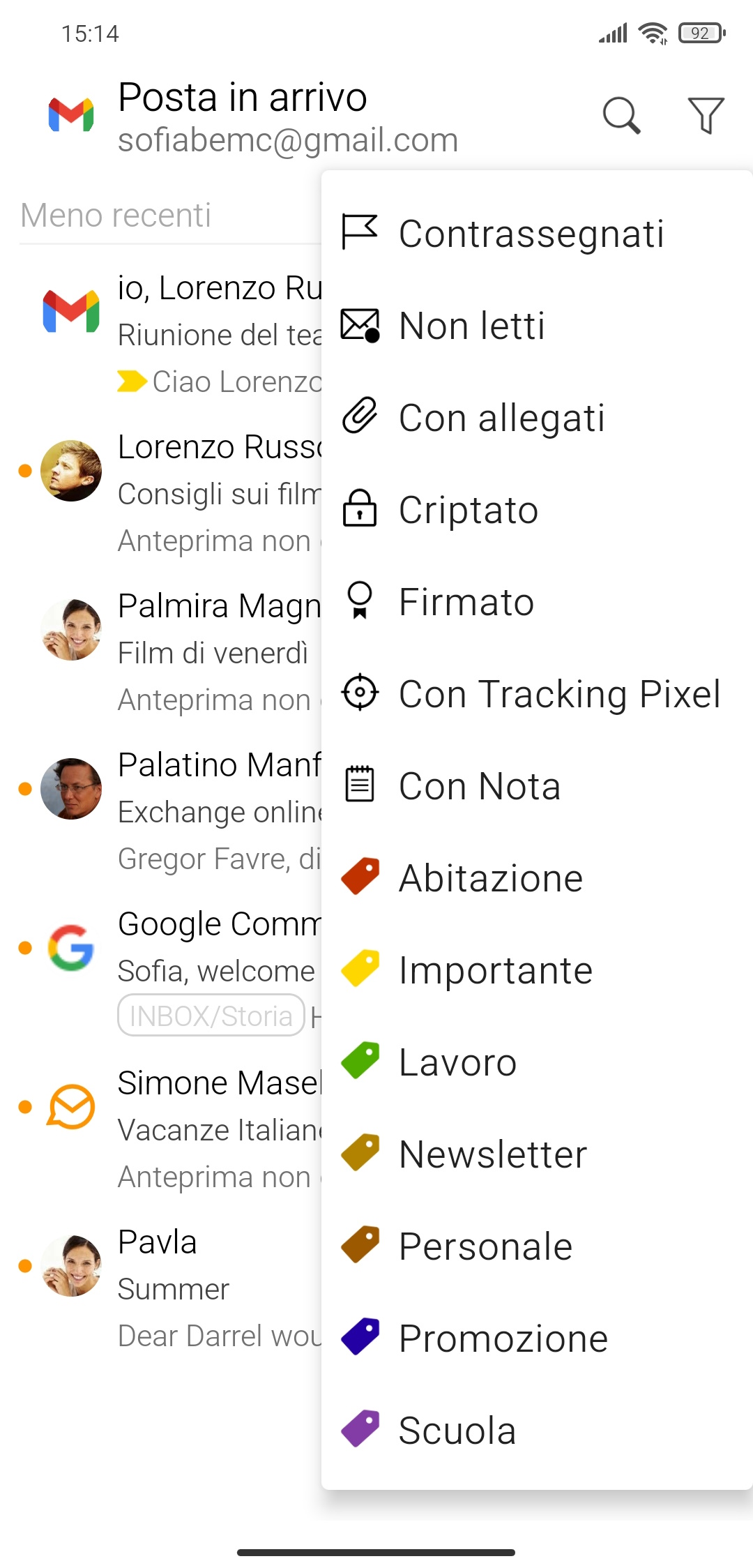Filter messages Con allegati
Screen dimensions: 753x1568
tap(537, 417)
